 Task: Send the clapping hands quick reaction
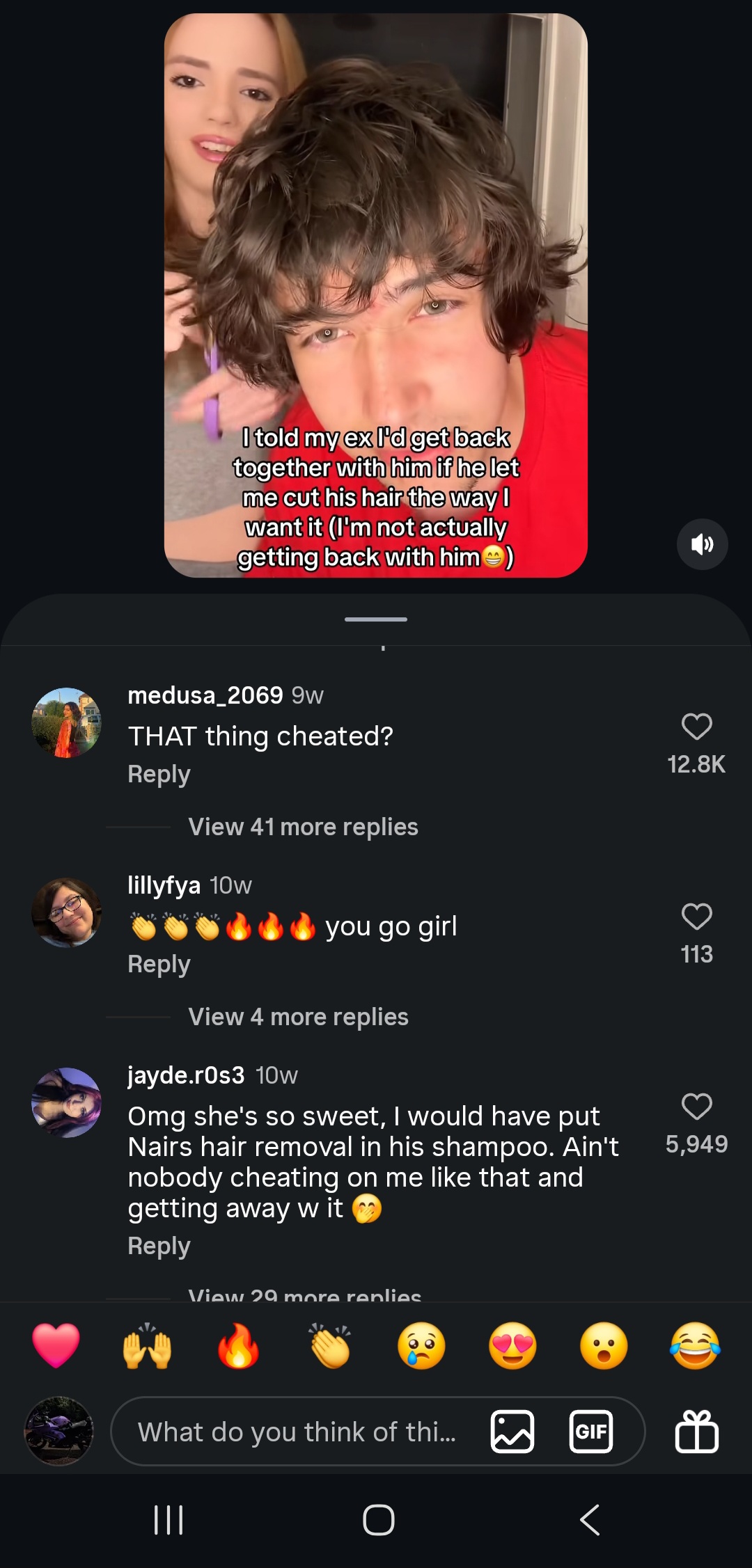click(x=330, y=1345)
